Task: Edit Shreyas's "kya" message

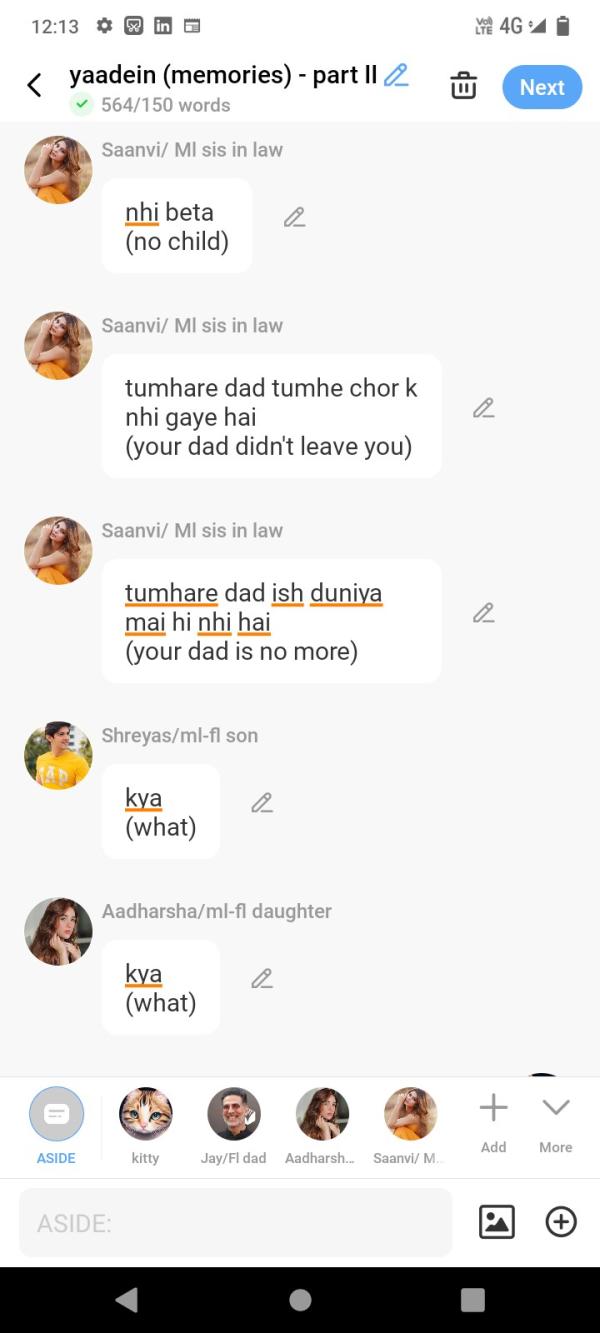Action: (262, 803)
